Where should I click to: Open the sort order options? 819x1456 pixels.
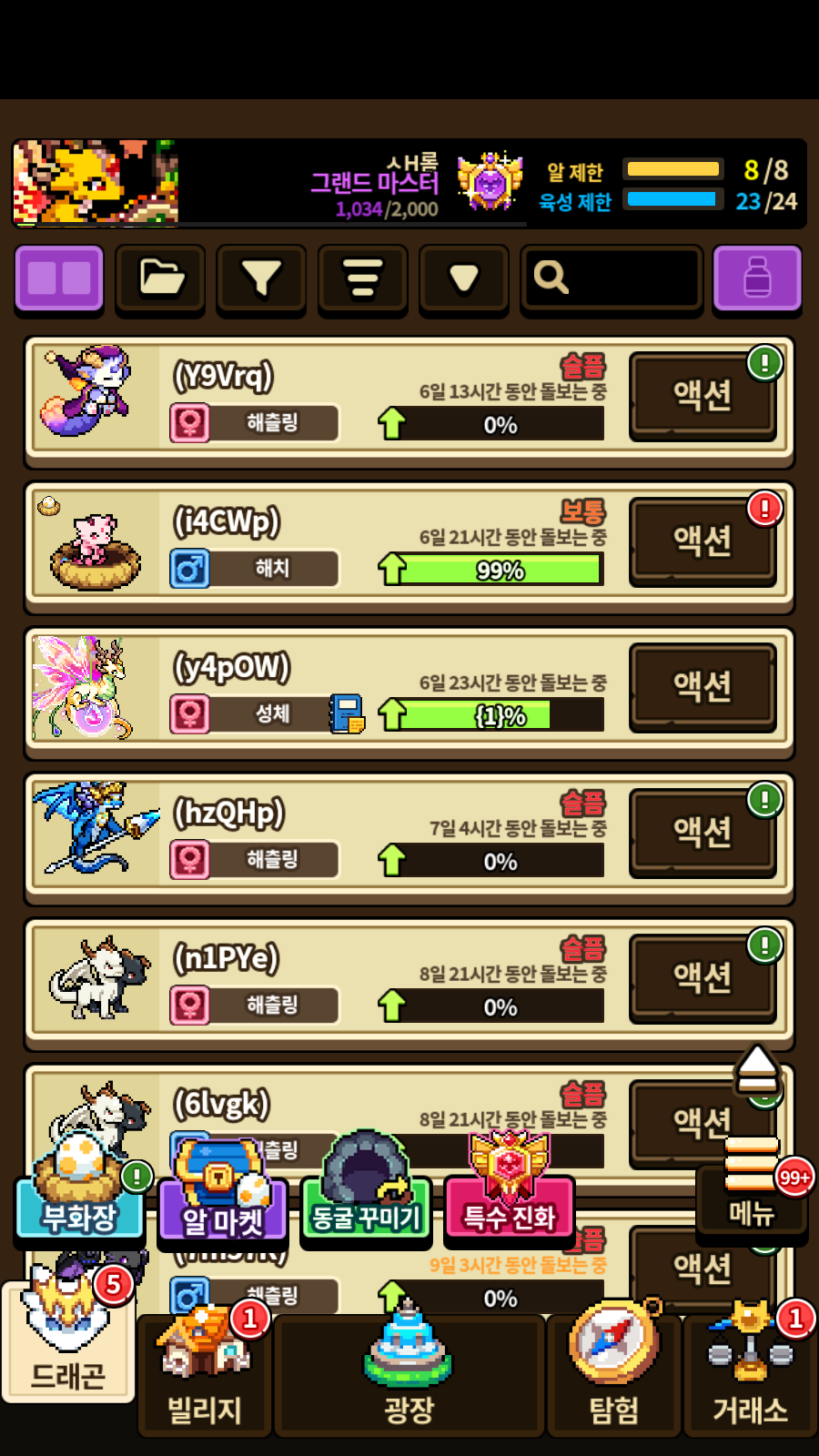362,278
